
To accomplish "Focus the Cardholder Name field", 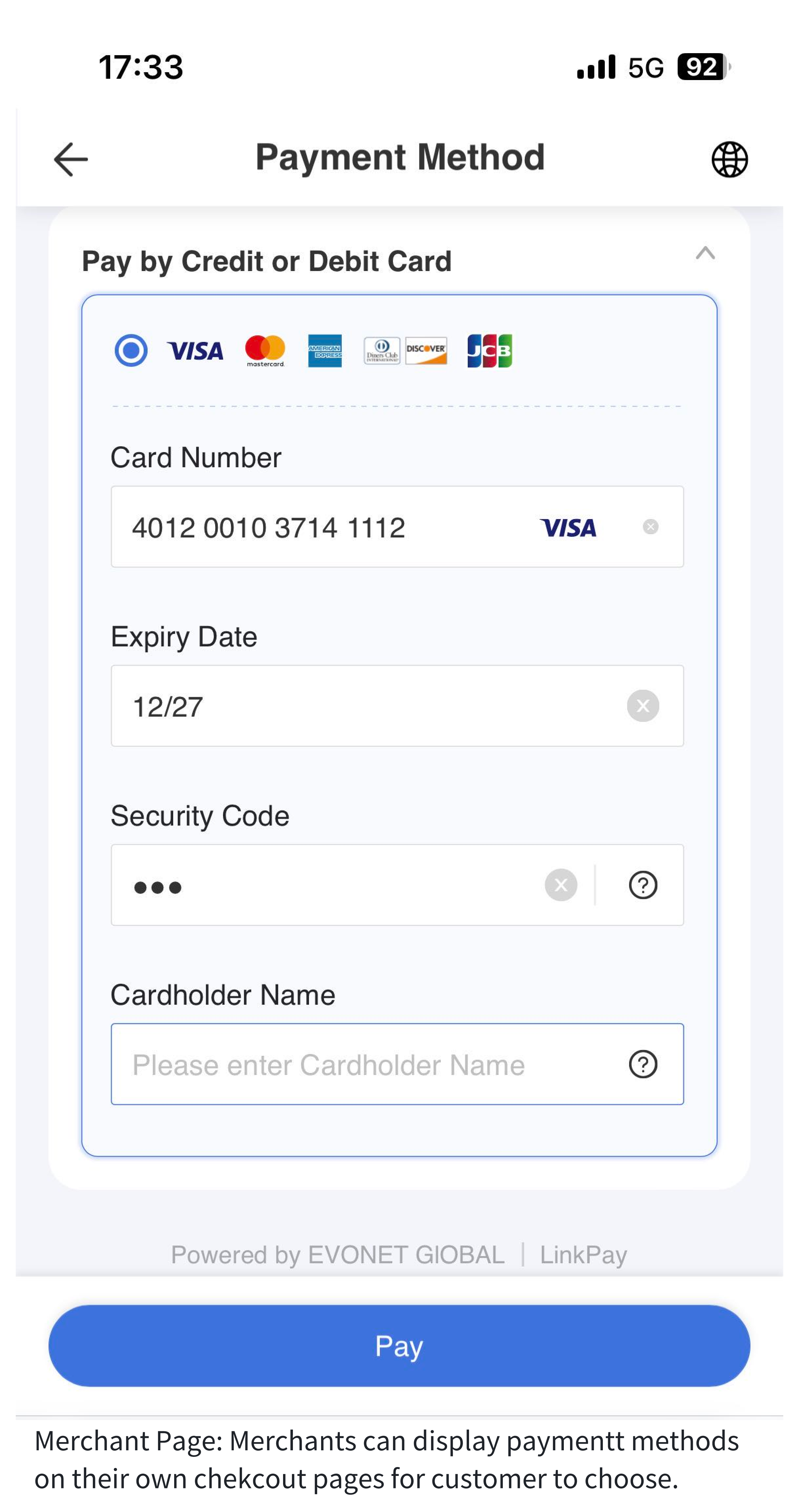I will coord(397,1063).
